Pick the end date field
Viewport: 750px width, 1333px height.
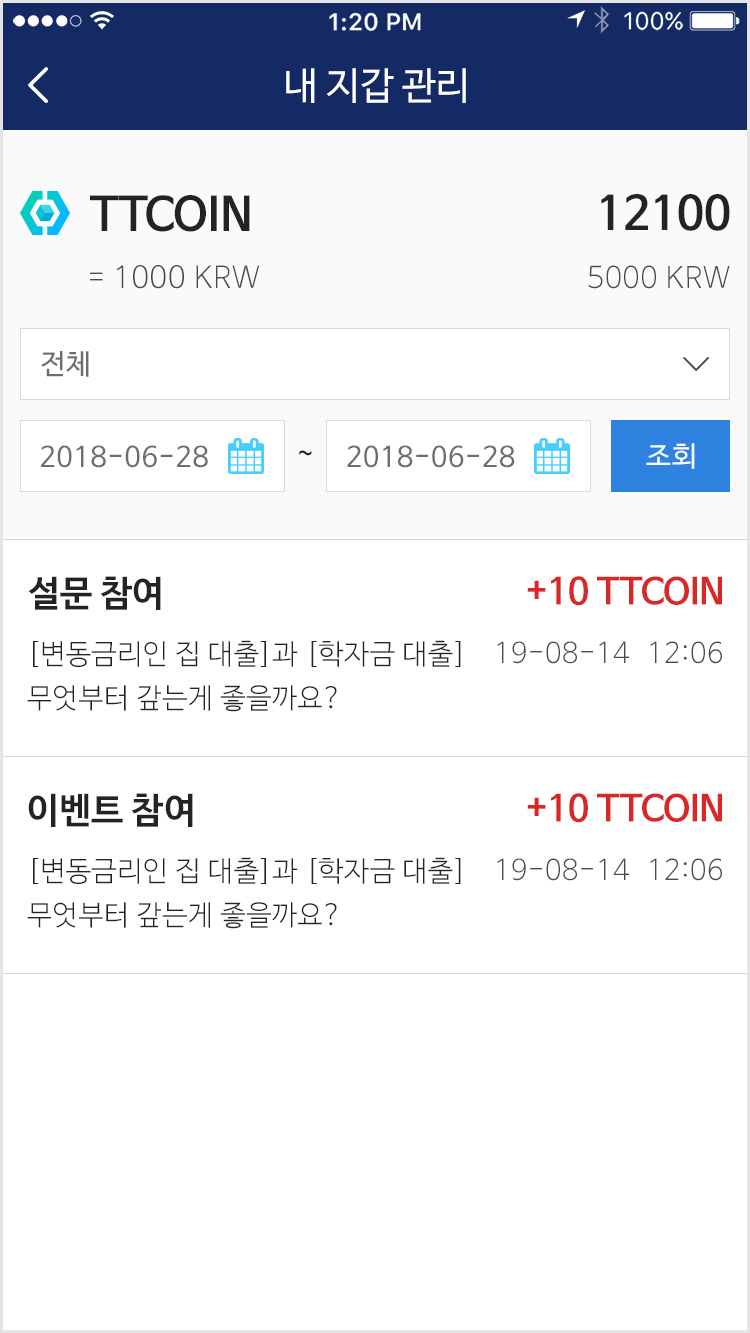click(x=458, y=456)
